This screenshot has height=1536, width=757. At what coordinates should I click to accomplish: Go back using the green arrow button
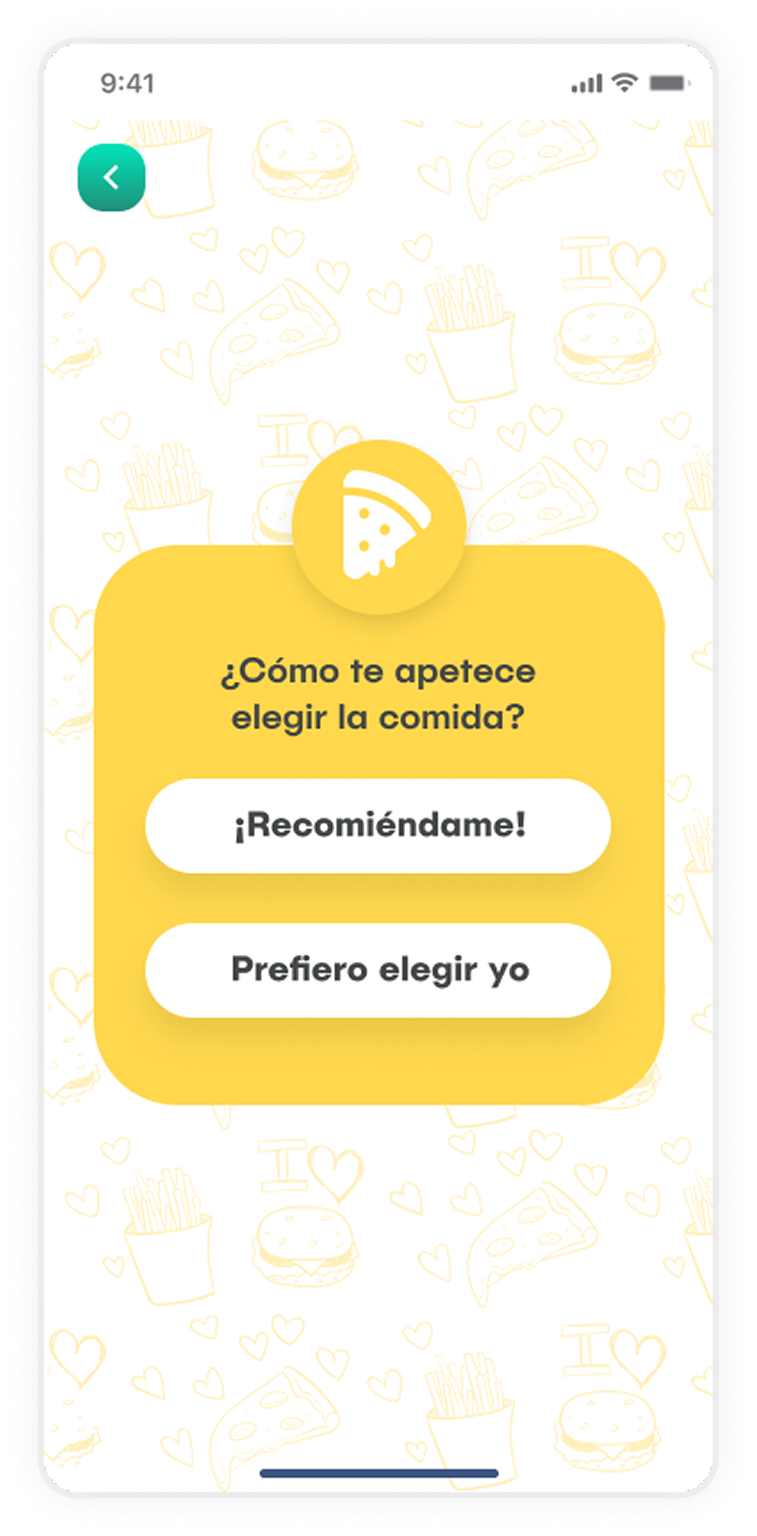pos(111,178)
